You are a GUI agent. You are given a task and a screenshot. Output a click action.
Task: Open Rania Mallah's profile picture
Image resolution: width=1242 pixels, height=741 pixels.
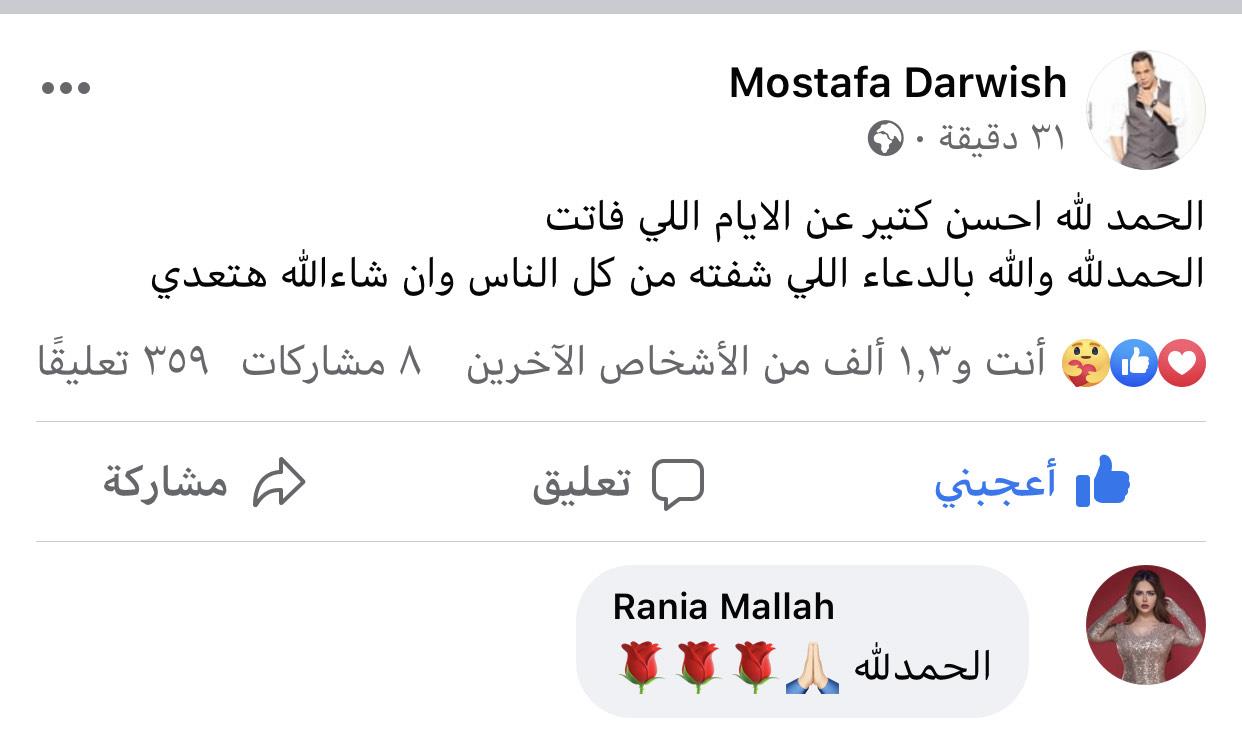pyautogui.click(x=1145, y=625)
